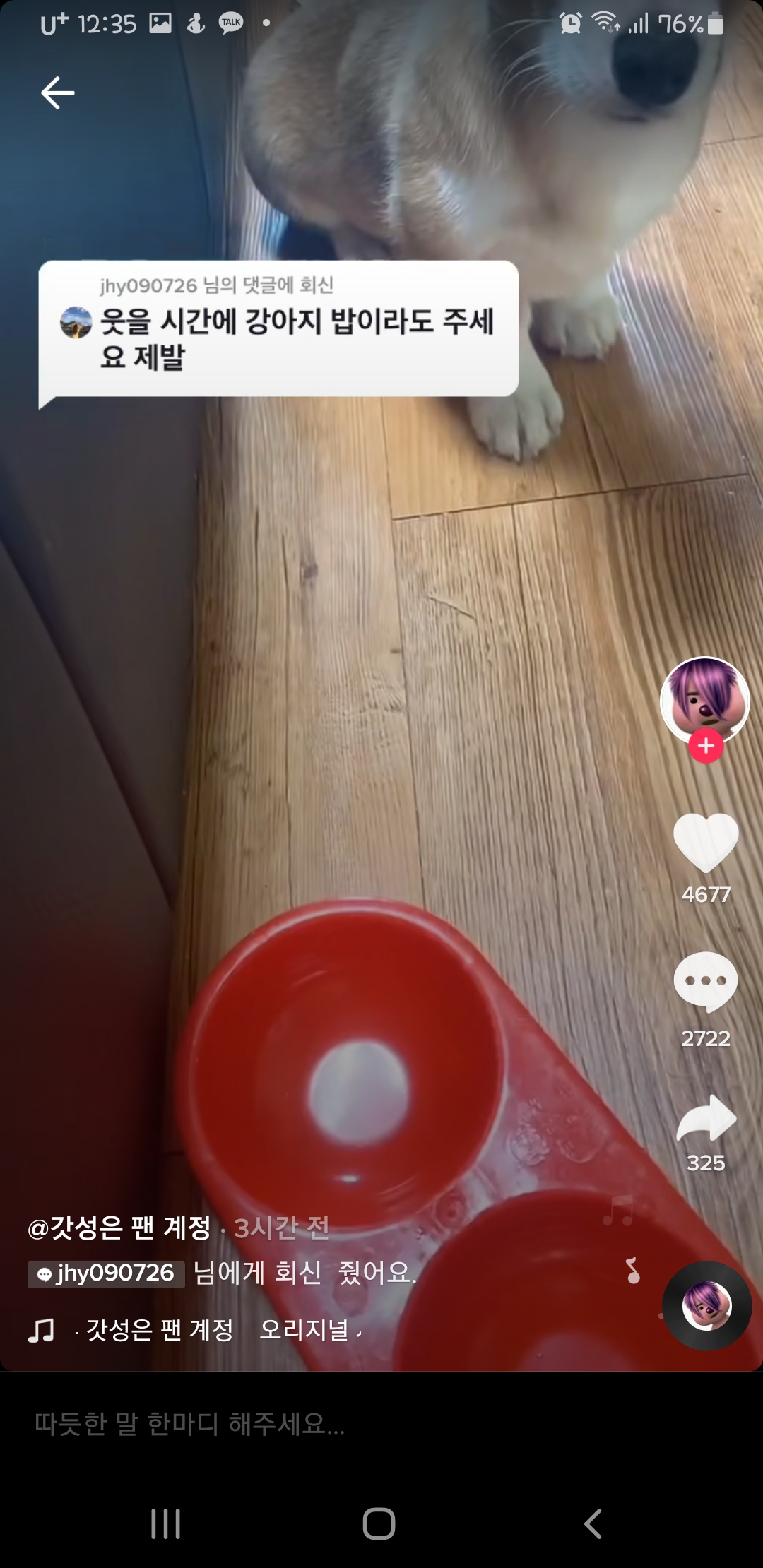Viewport: 763px width, 1568px height.
Task: Share this video via the arrow icon
Action: (705, 1119)
